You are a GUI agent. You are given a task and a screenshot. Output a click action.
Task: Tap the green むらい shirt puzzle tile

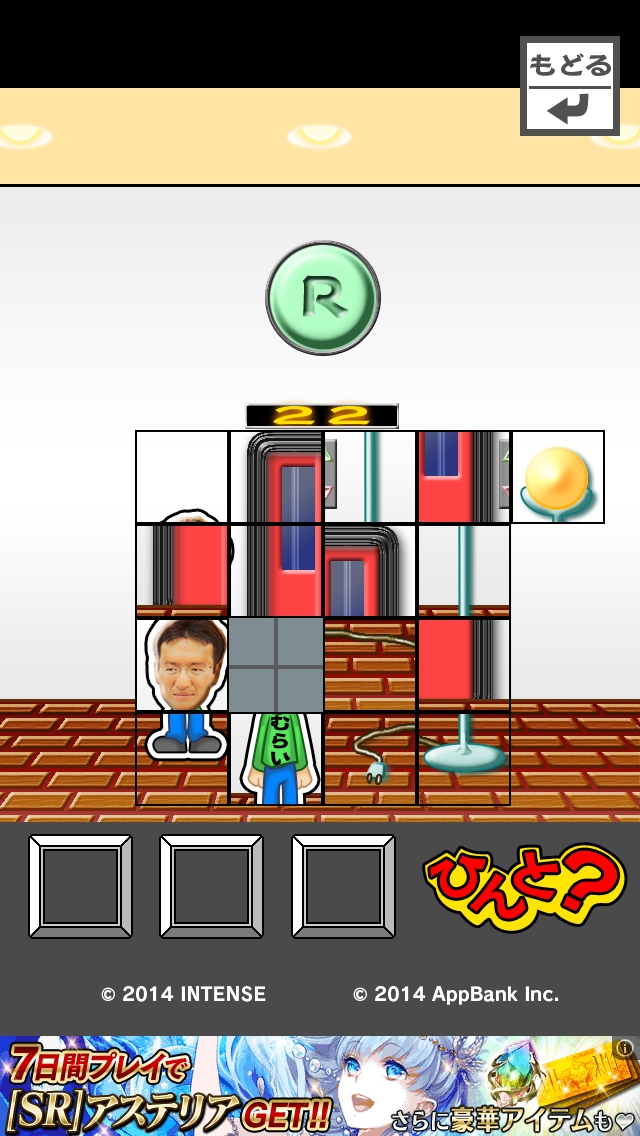click(x=277, y=759)
